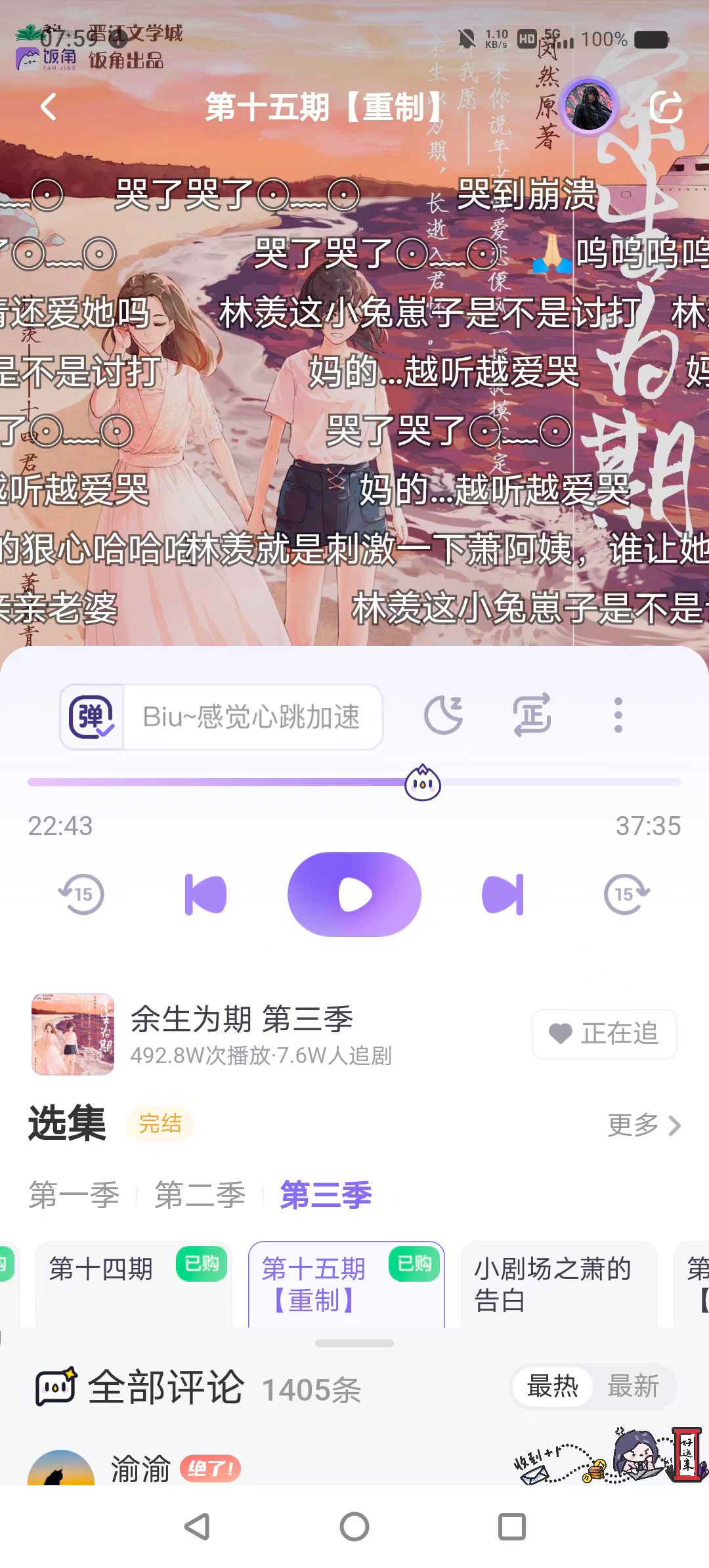Tap the system home button

click(354, 1526)
